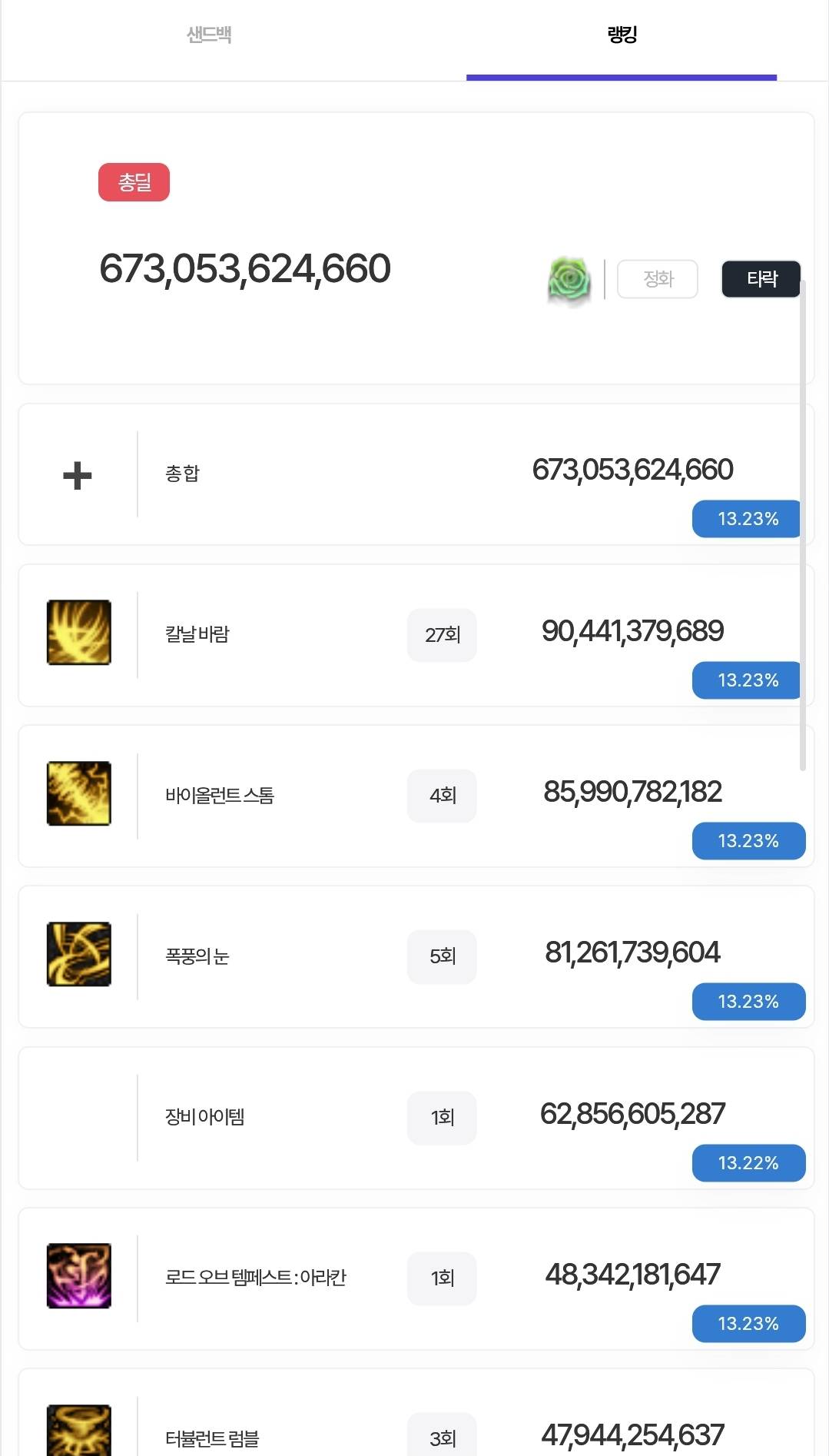
Task: Select the 타락 option
Action: point(761,279)
